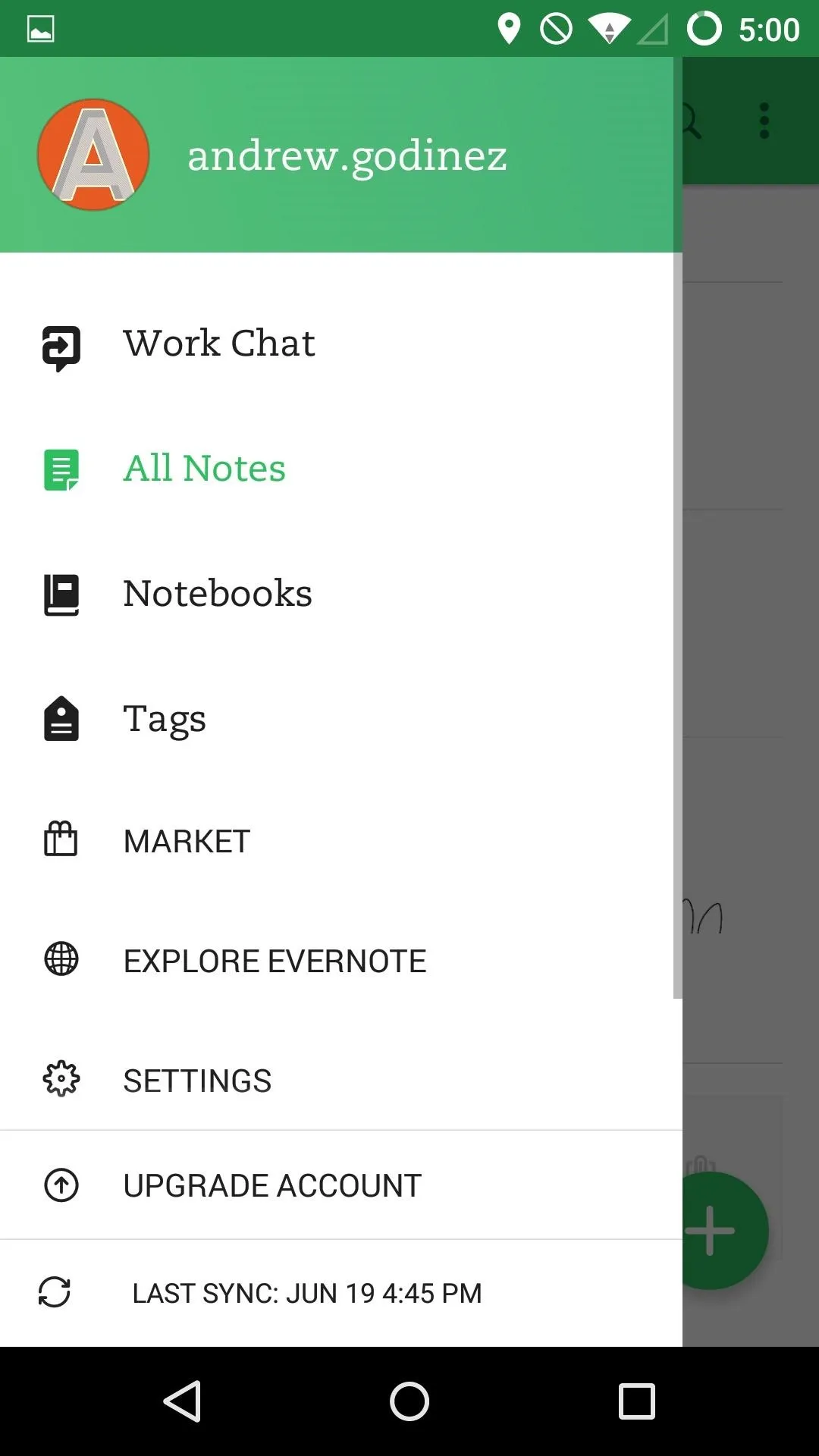Open the Evernote Market
Image resolution: width=819 pixels, height=1456 pixels.
[341, 841]
